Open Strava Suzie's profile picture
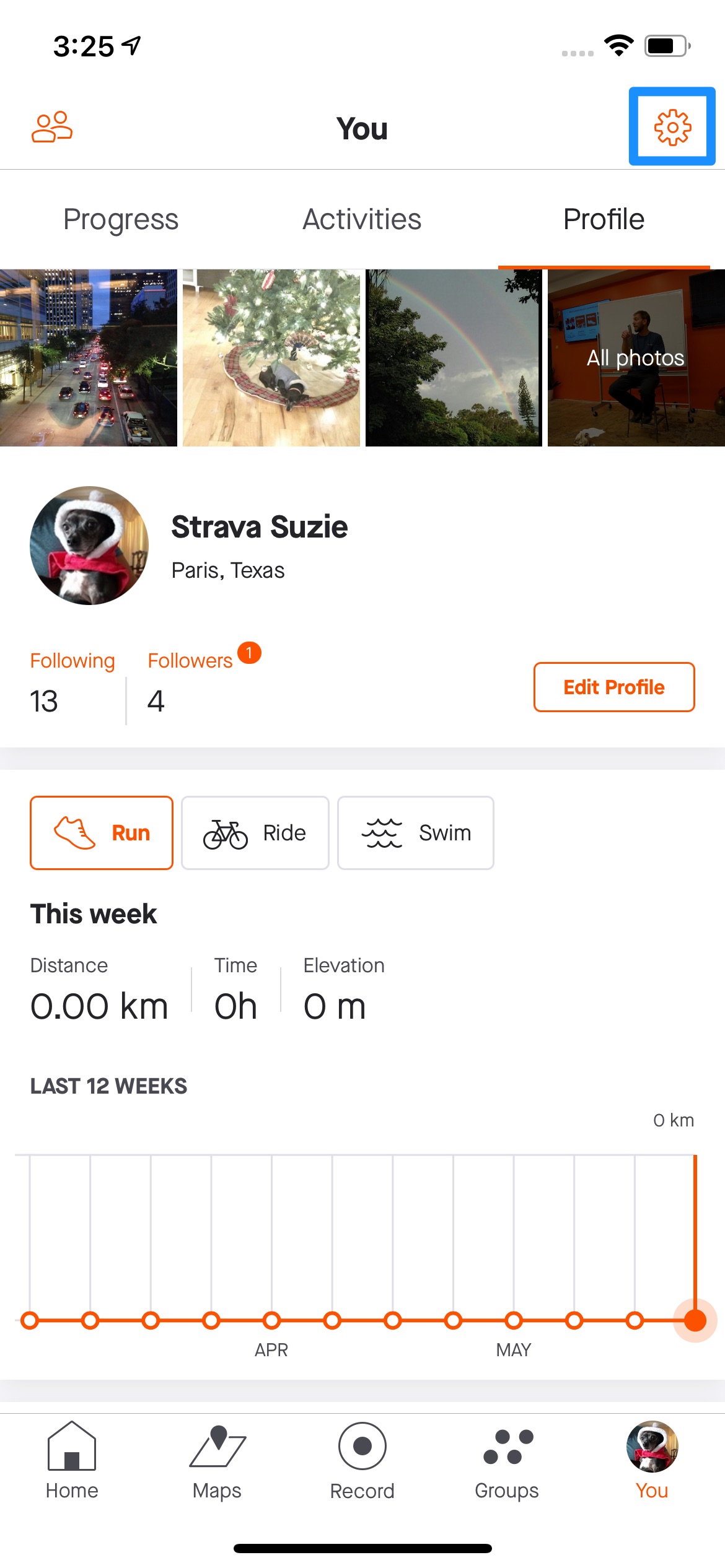The height and width of the screenshot is (1568, 725). point(89,546)
